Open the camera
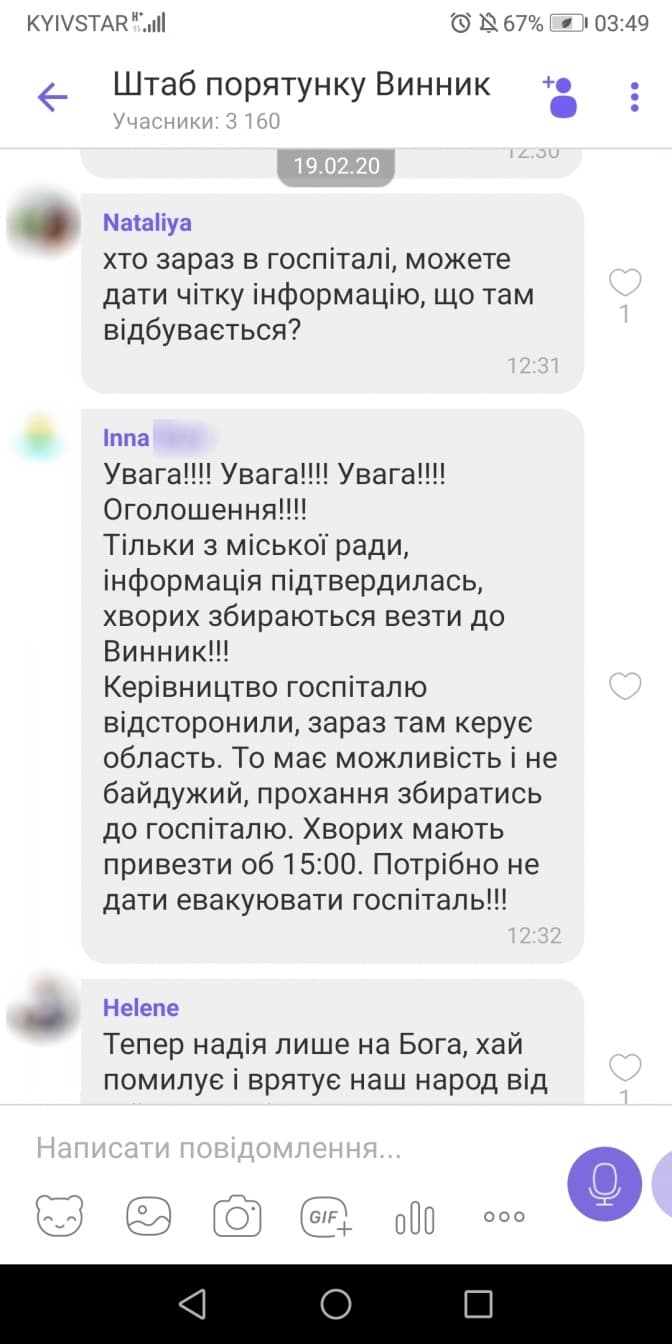Image resolution: width=672 pixels, height=1344 pixels. pos(237,1217)
